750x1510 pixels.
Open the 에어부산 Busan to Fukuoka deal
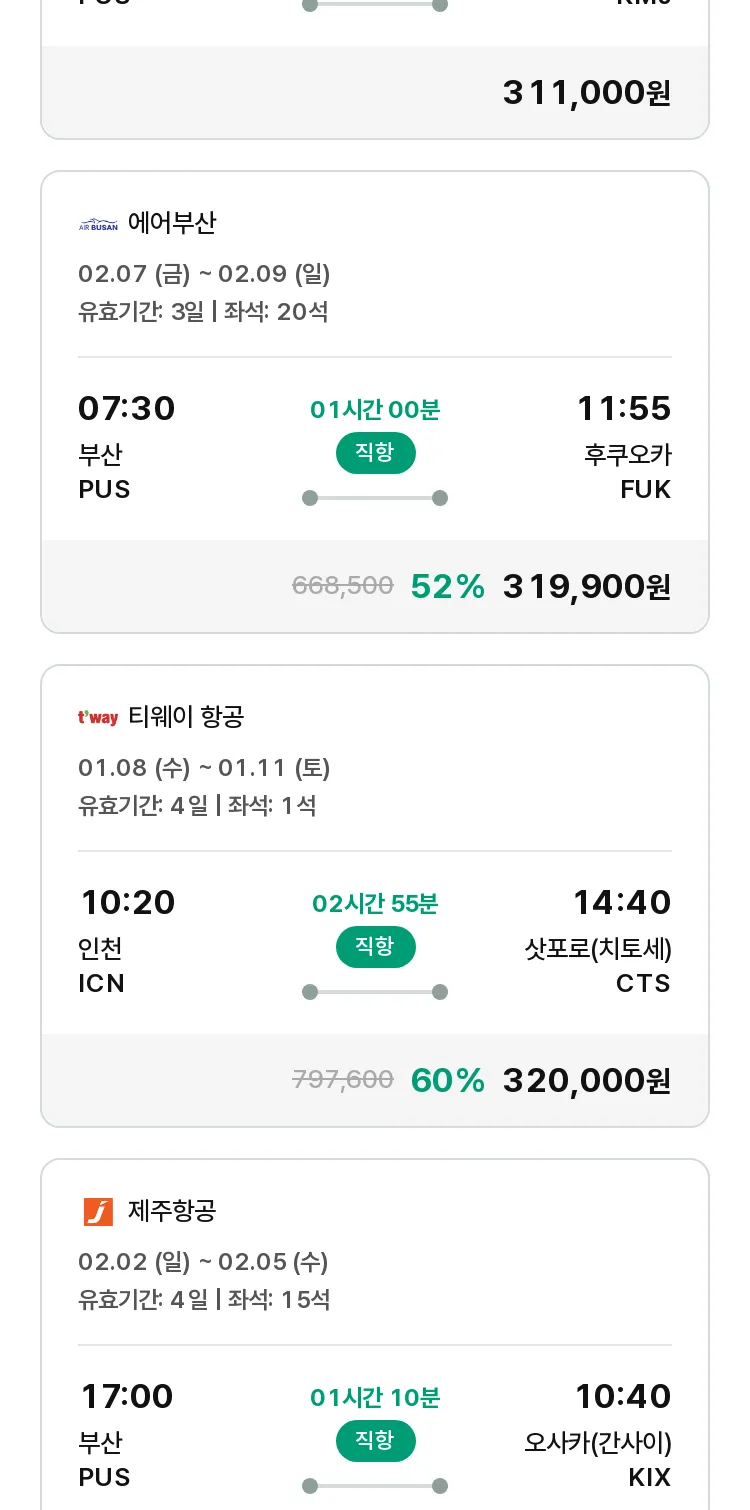coord(375,402)
